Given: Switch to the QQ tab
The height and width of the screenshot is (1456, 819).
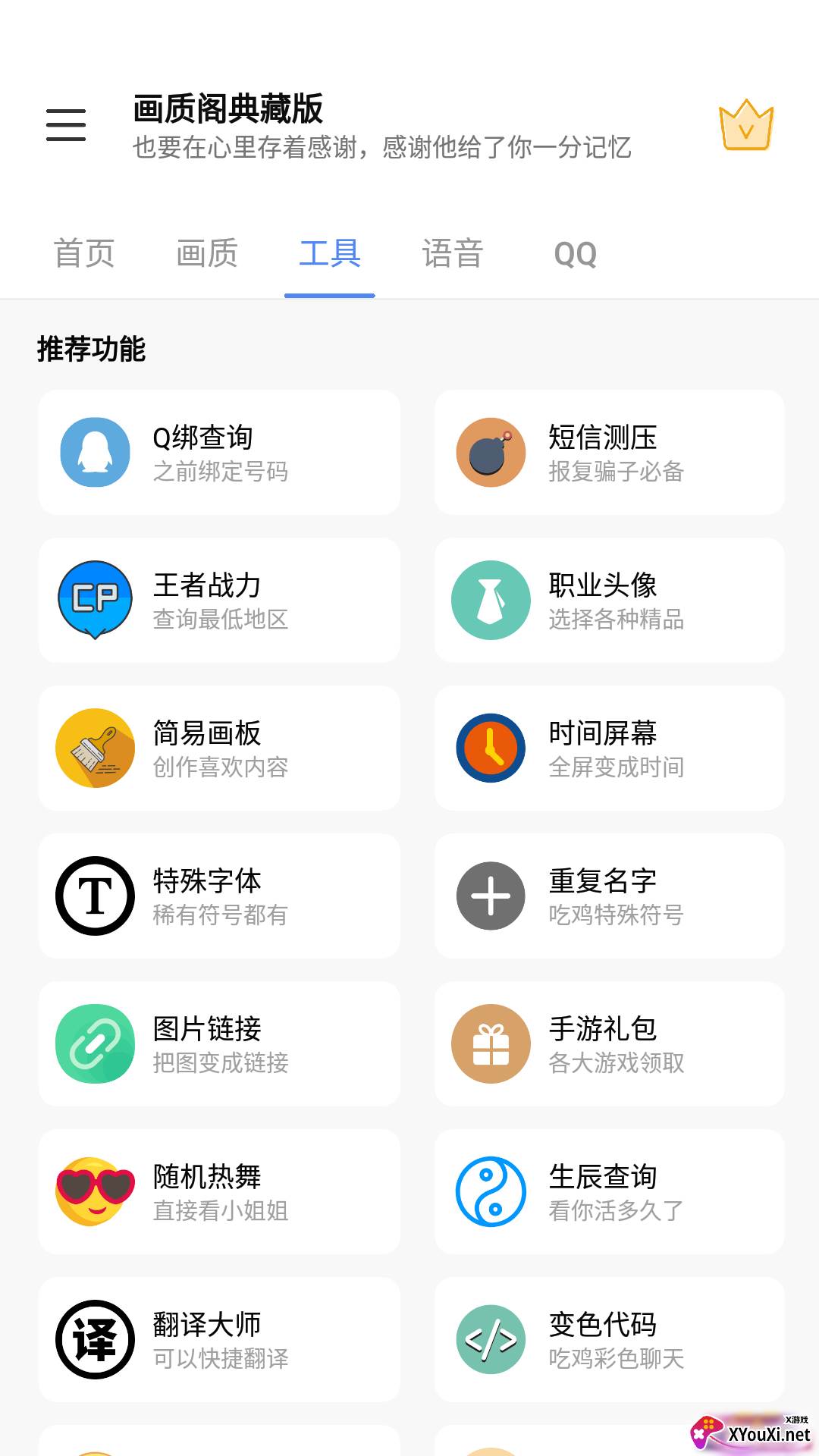Looking at the screenshot, I should [576, 255].
